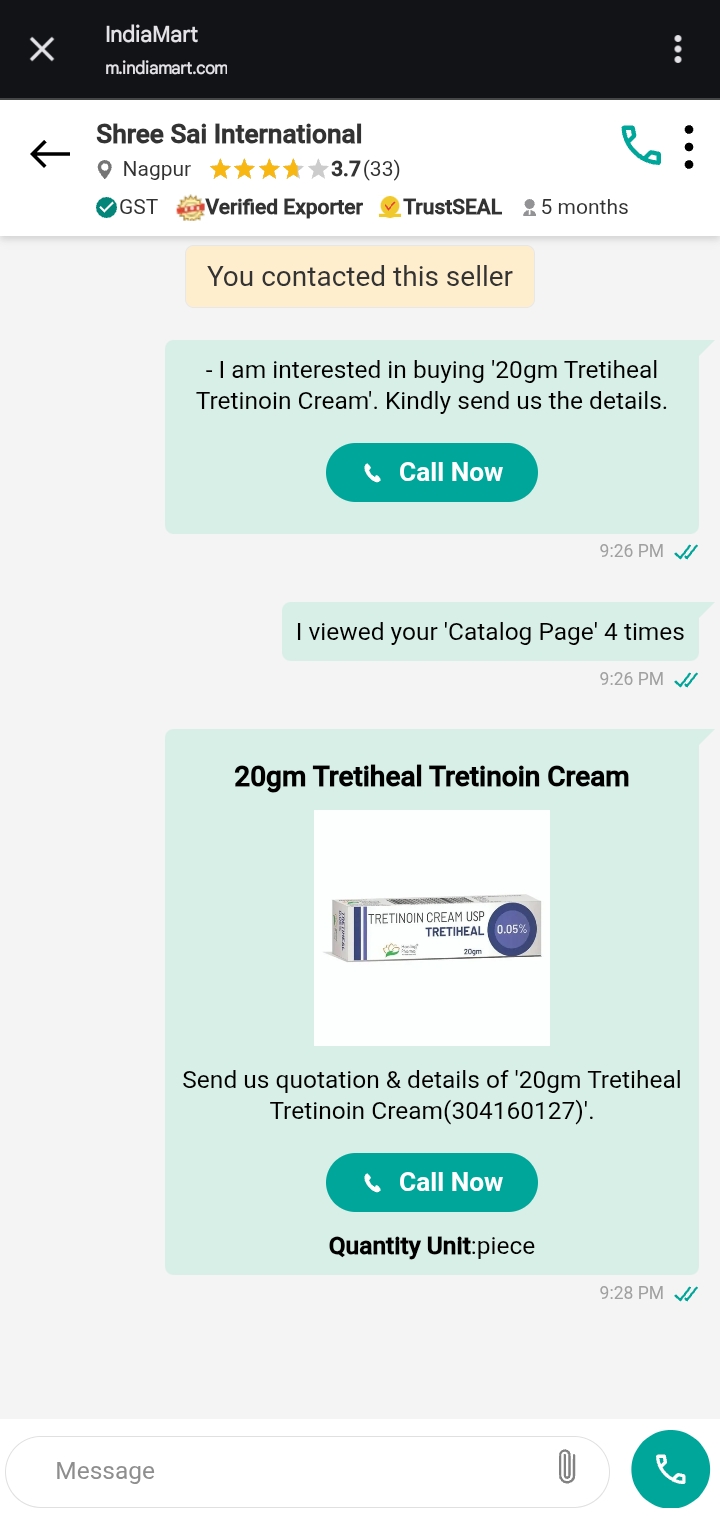Viewport: 720px width, 1526px height.
Task: Call the seller via header phone icon
Action: pyautogui.click(x=641, y=146)
